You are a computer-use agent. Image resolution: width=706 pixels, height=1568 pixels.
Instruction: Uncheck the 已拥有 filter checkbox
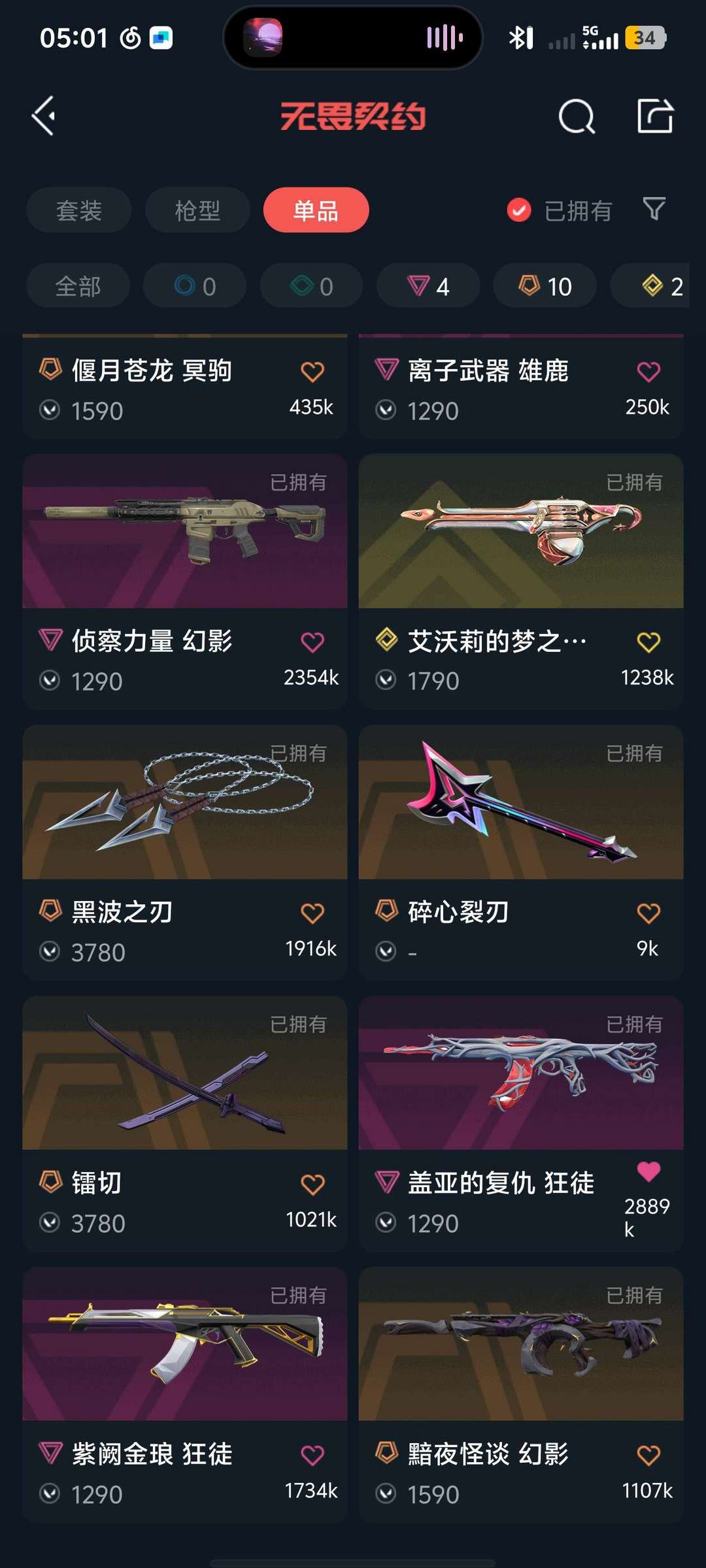[x=519, y=210]
